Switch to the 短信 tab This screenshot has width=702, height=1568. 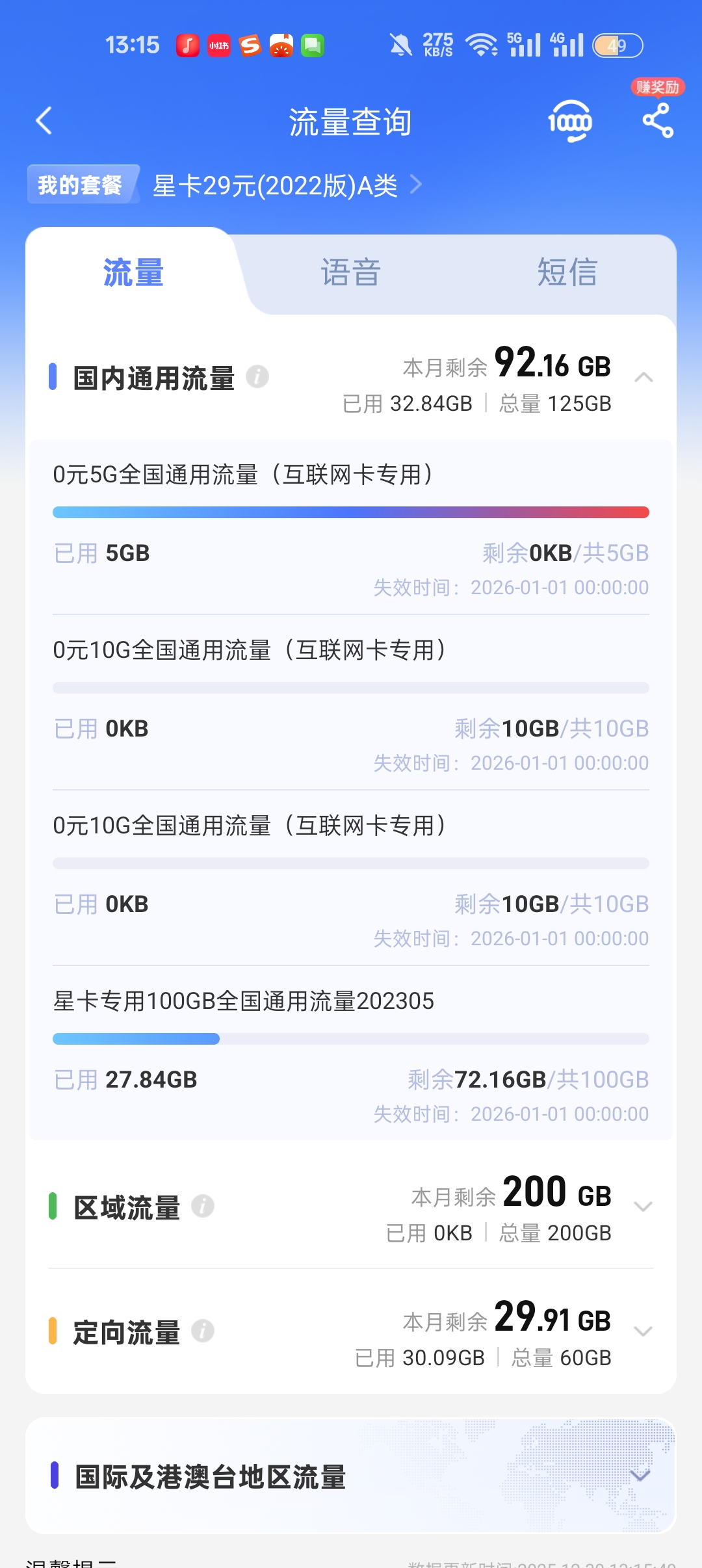click(566, 272)
